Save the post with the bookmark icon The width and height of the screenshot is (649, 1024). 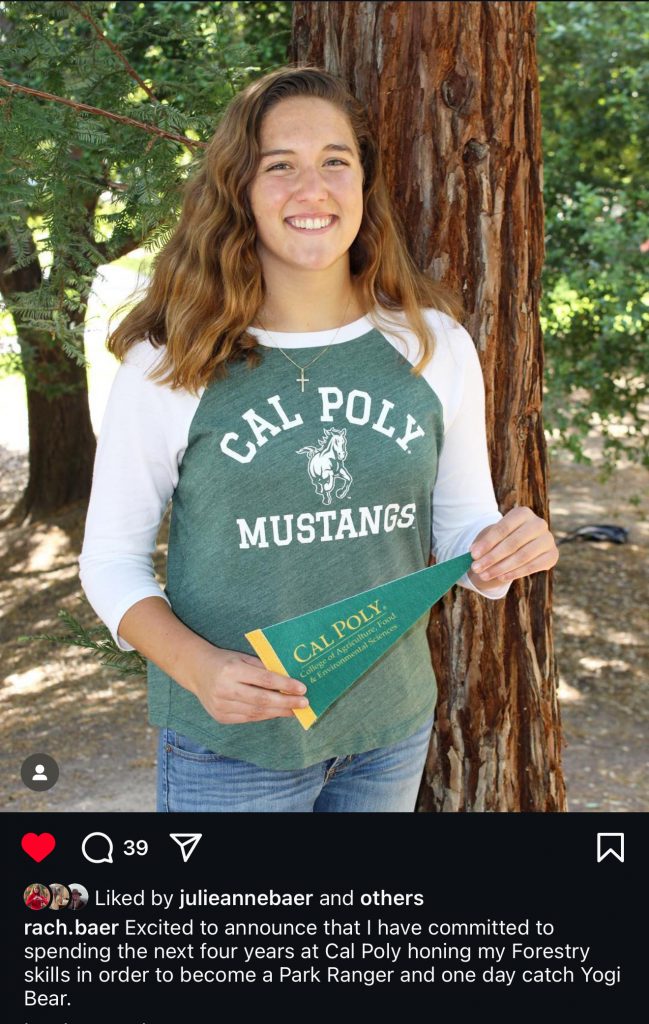[610, 847]
